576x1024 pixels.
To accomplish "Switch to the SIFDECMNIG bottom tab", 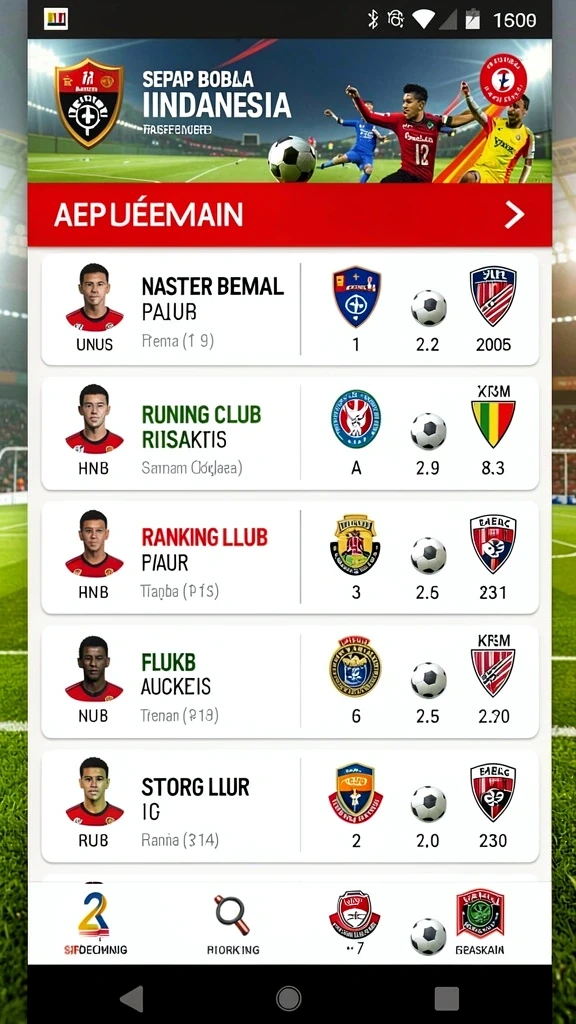I will tap(95, 923).
